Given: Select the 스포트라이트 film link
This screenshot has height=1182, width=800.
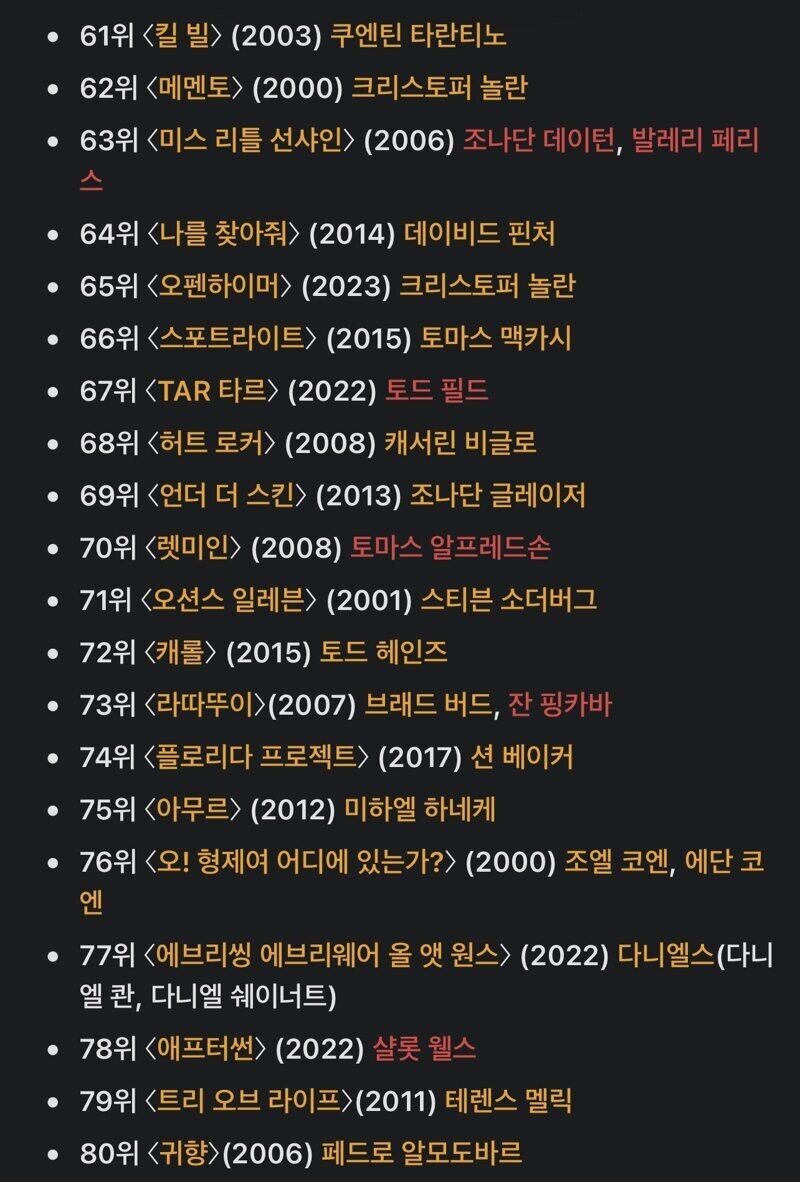Looking at the screenshot, I should click(230, 338).
